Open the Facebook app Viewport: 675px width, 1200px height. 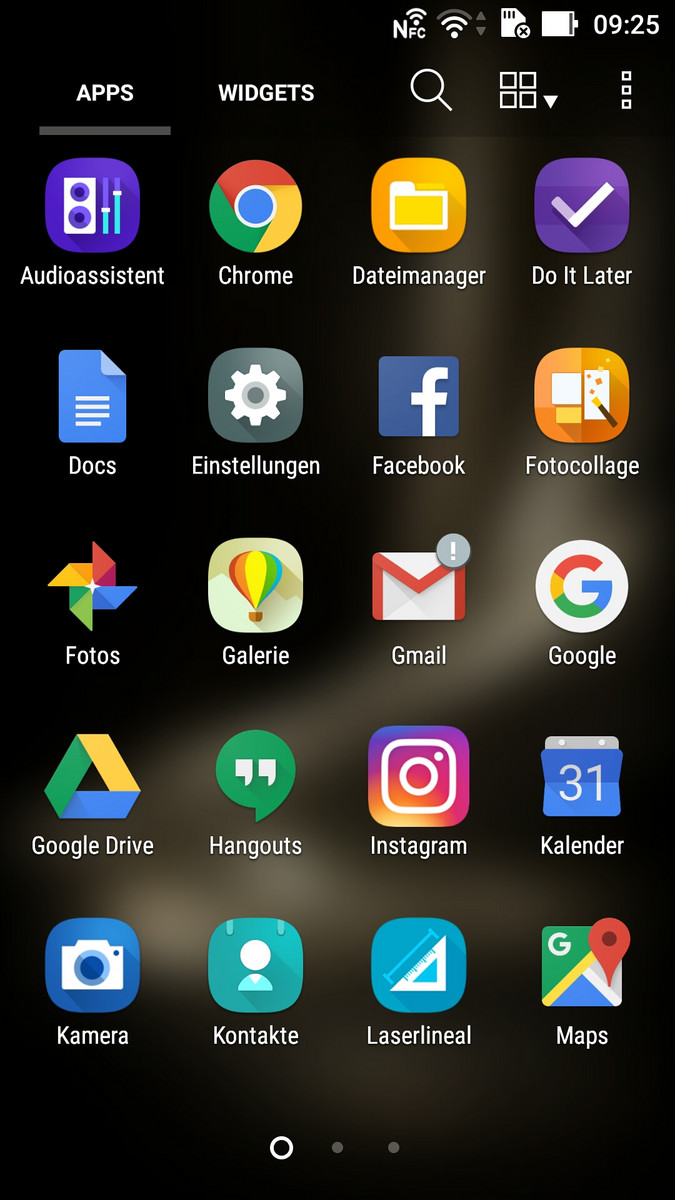pos(418,397)
